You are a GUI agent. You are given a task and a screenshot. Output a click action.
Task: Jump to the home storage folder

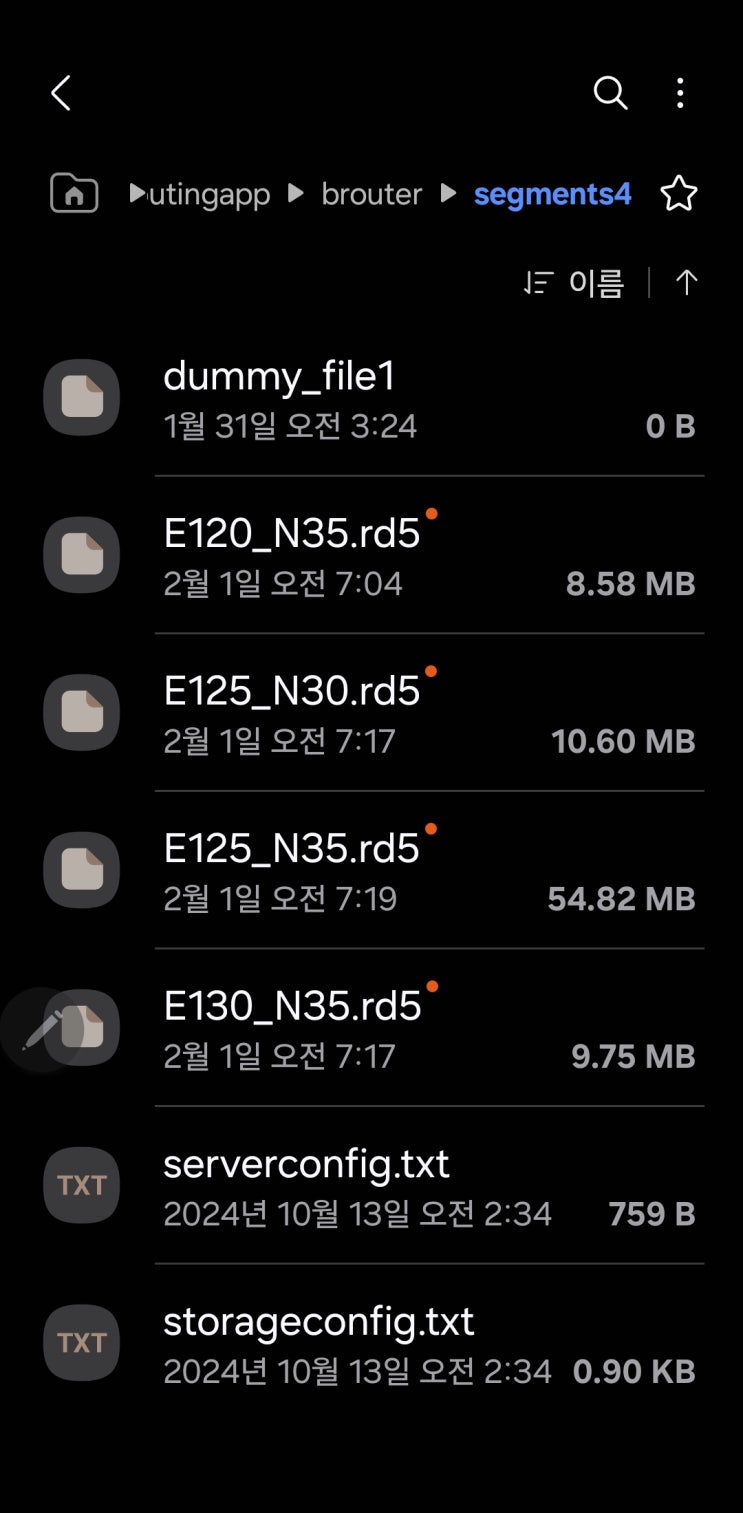pos(74,193)
